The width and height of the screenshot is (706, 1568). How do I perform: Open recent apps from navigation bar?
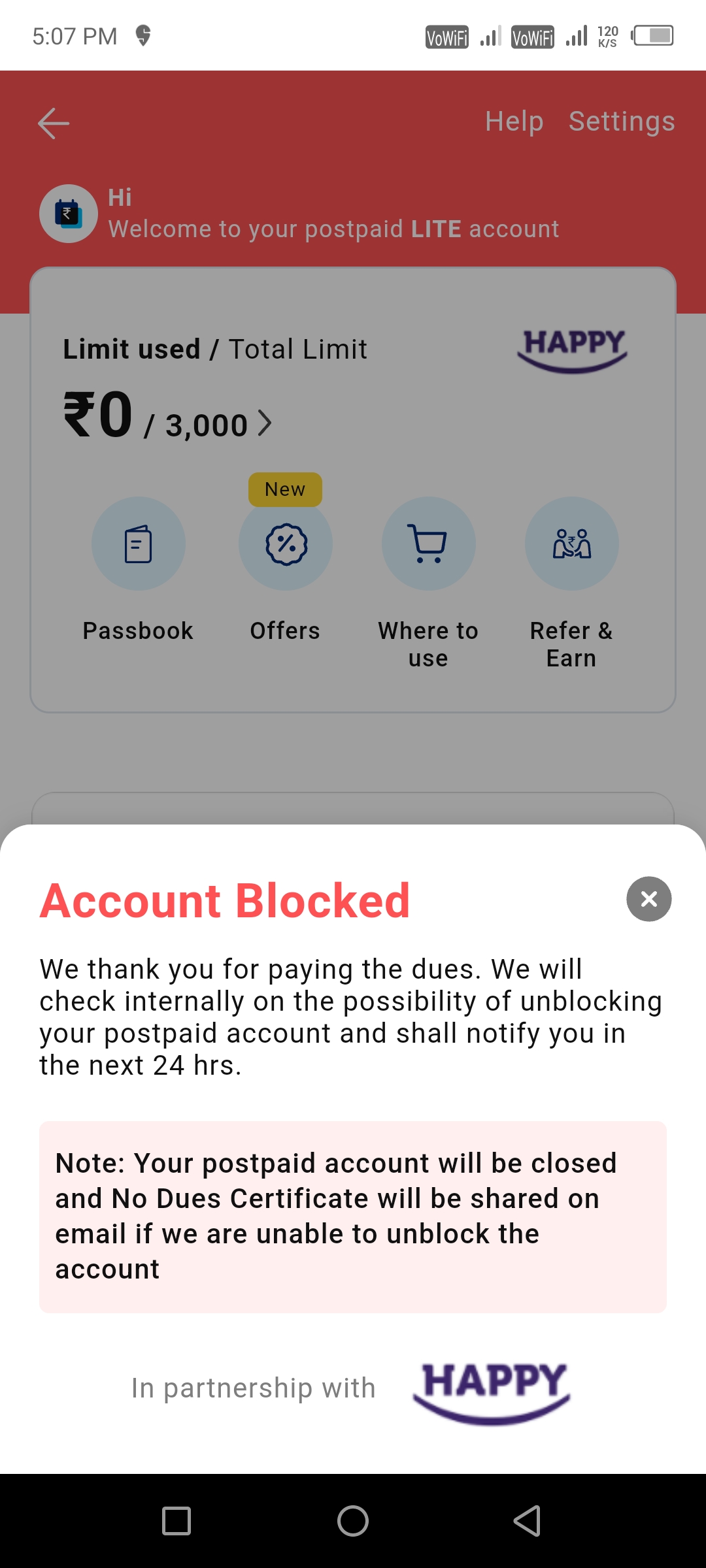(x=176, y=1521)
